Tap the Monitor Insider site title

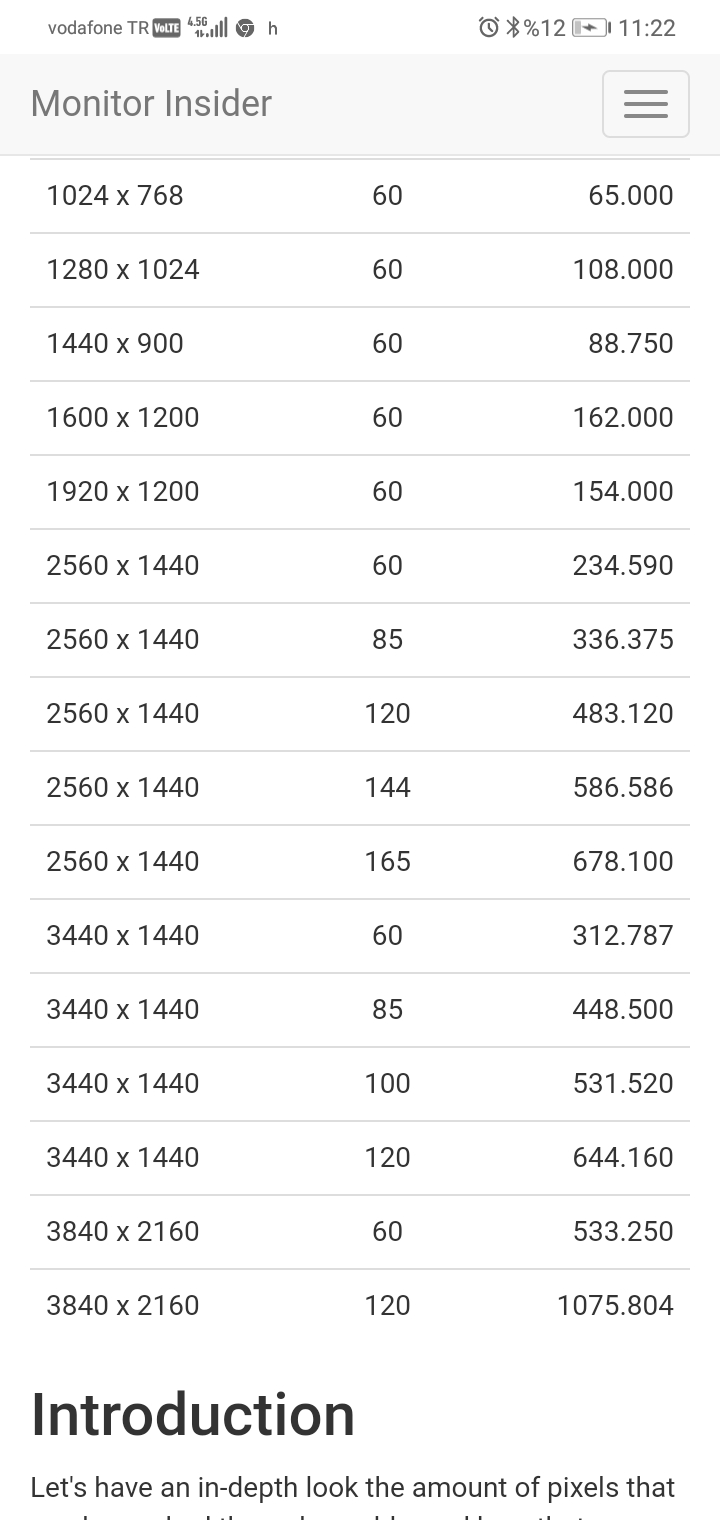coord(151,104)
